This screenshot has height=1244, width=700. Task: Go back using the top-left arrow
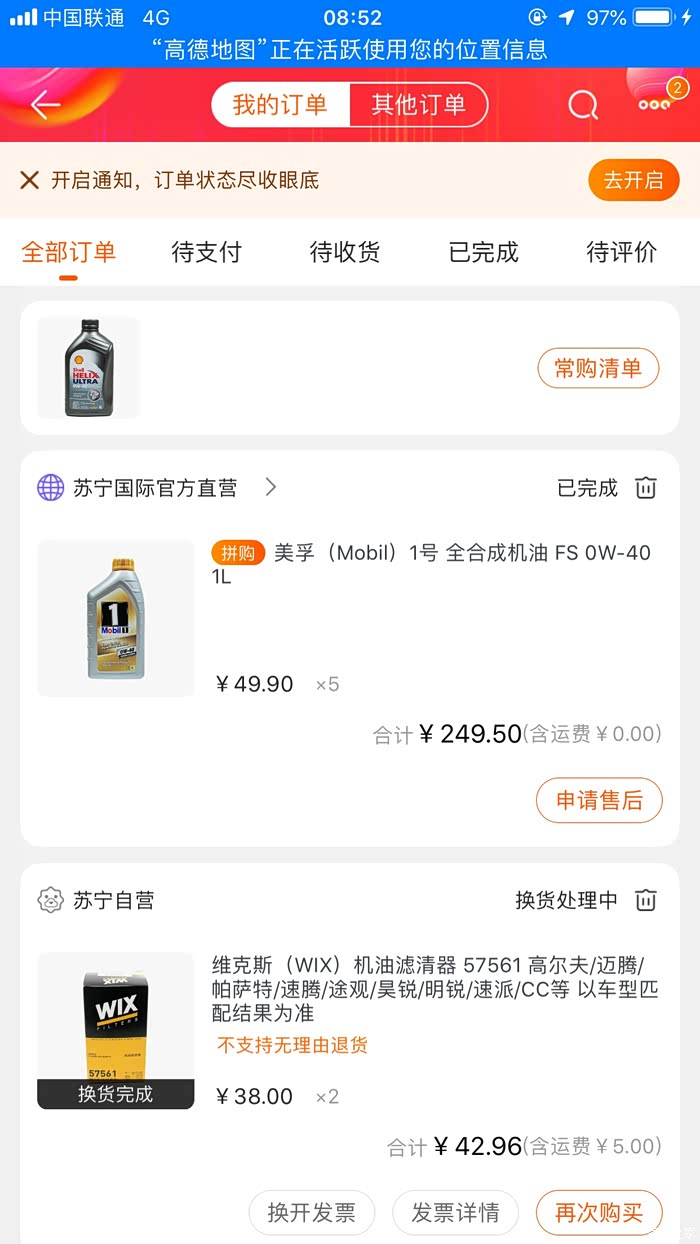45,105
